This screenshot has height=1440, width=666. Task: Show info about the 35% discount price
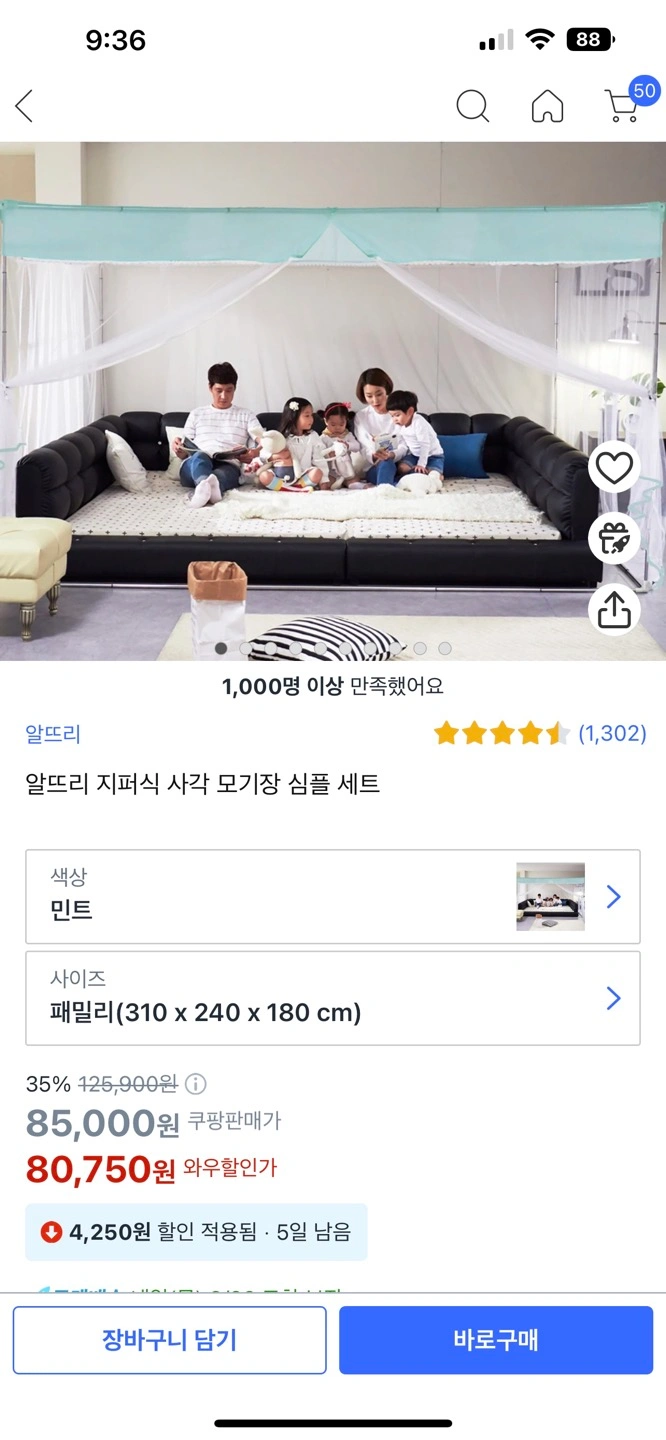(x=196, y=1084)
